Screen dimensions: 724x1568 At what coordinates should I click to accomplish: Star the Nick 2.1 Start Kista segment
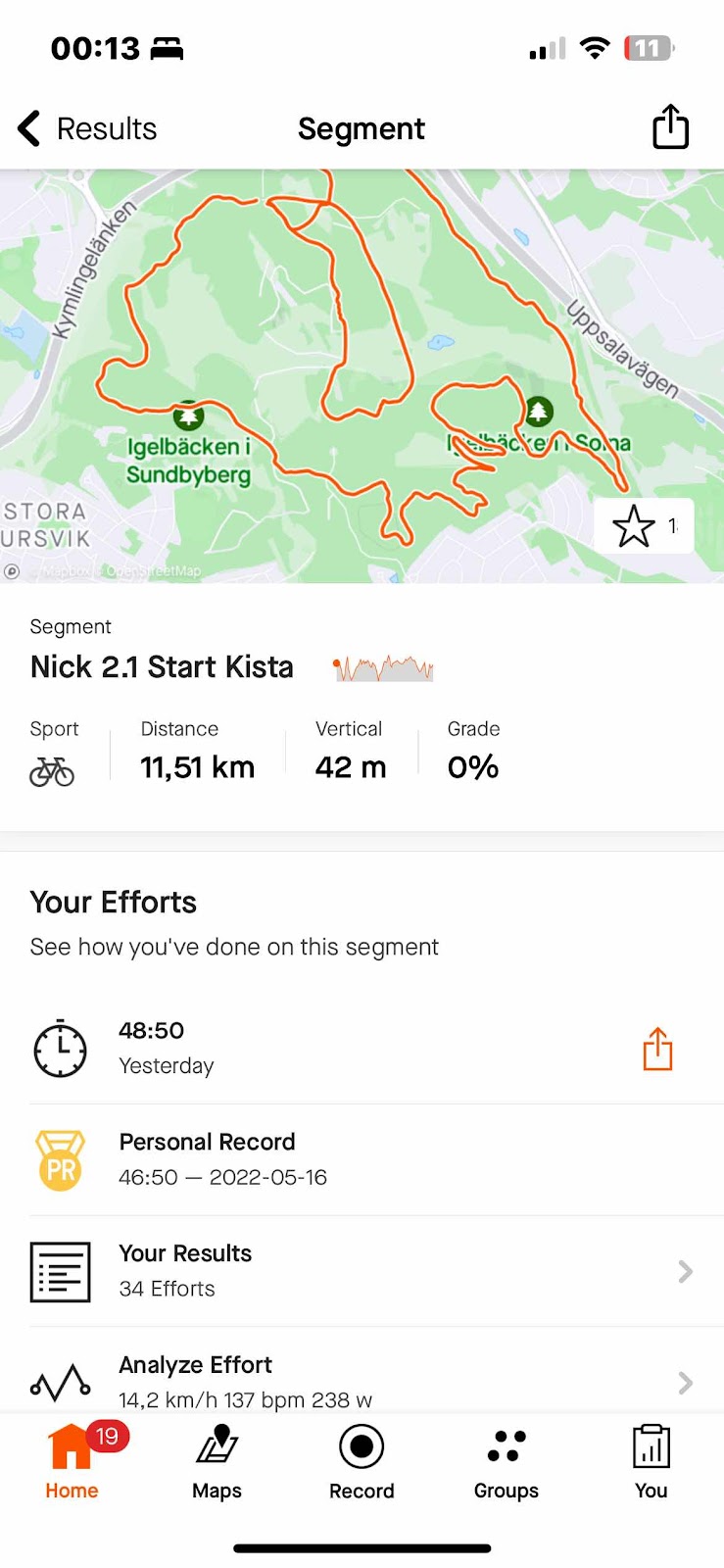[634, 526]
